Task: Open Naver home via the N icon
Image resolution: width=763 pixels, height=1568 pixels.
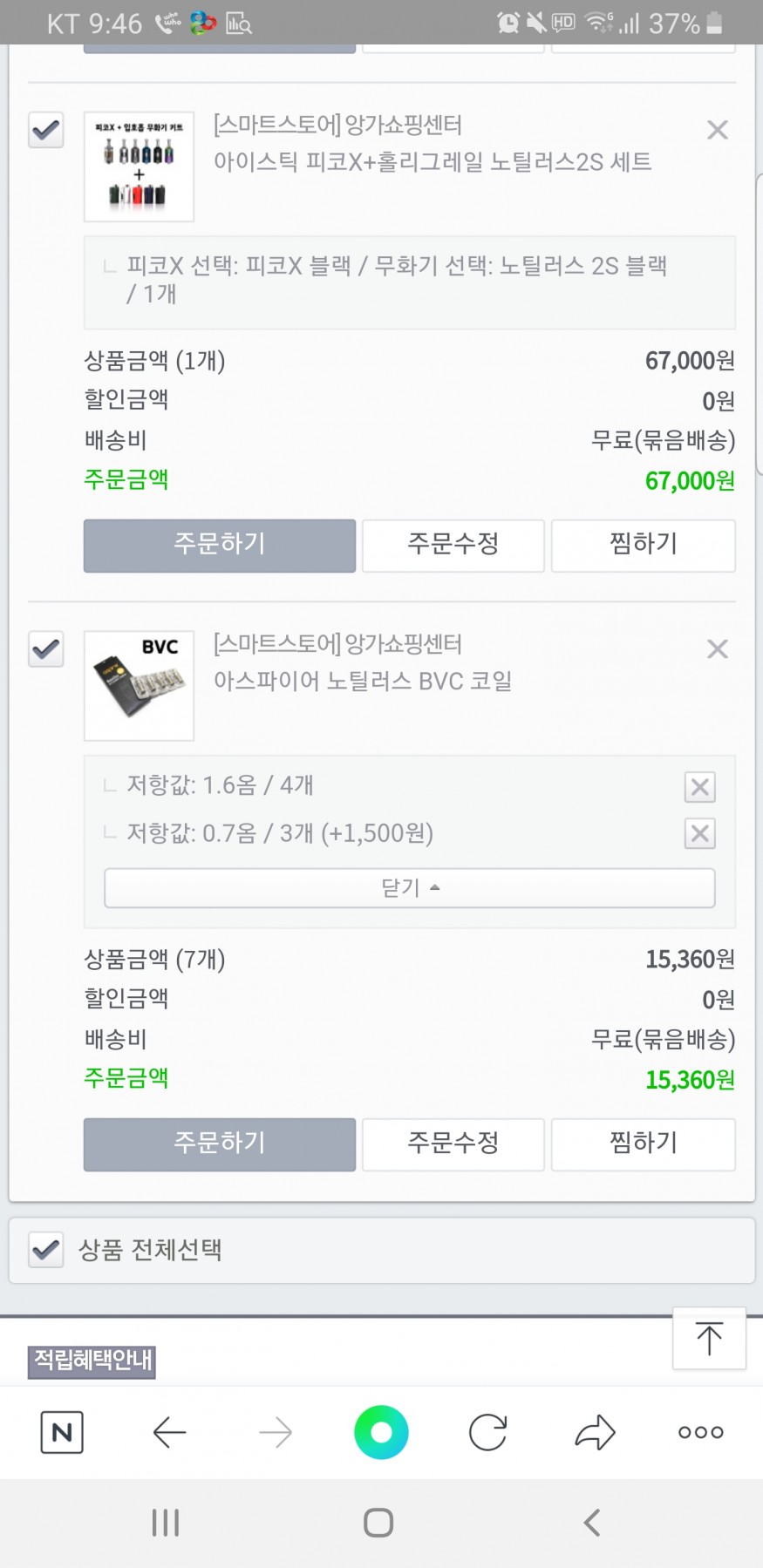Action: pos(62,1432)
